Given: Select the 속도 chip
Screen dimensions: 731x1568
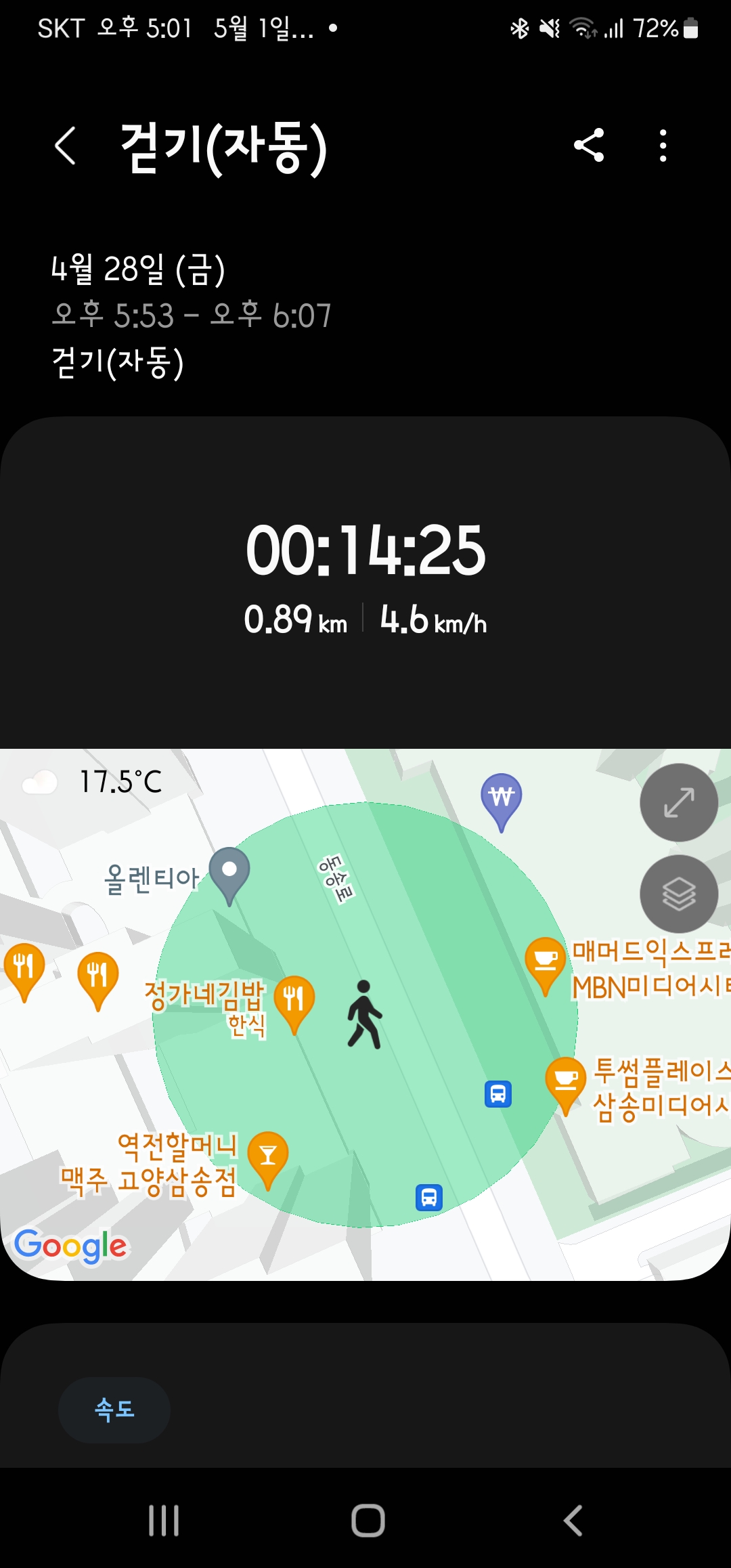Looking at the screenshot, I should click(x=114, y=1410).
